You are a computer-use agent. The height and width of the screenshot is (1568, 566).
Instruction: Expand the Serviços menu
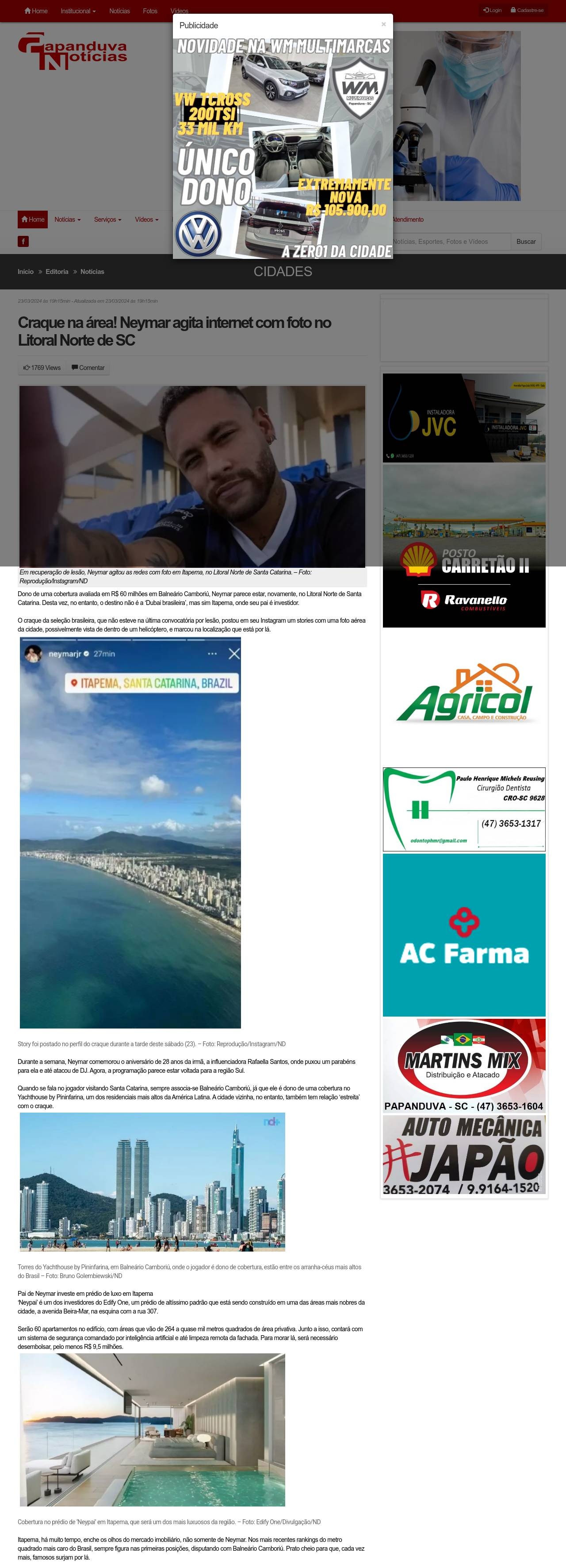(107, 220)
